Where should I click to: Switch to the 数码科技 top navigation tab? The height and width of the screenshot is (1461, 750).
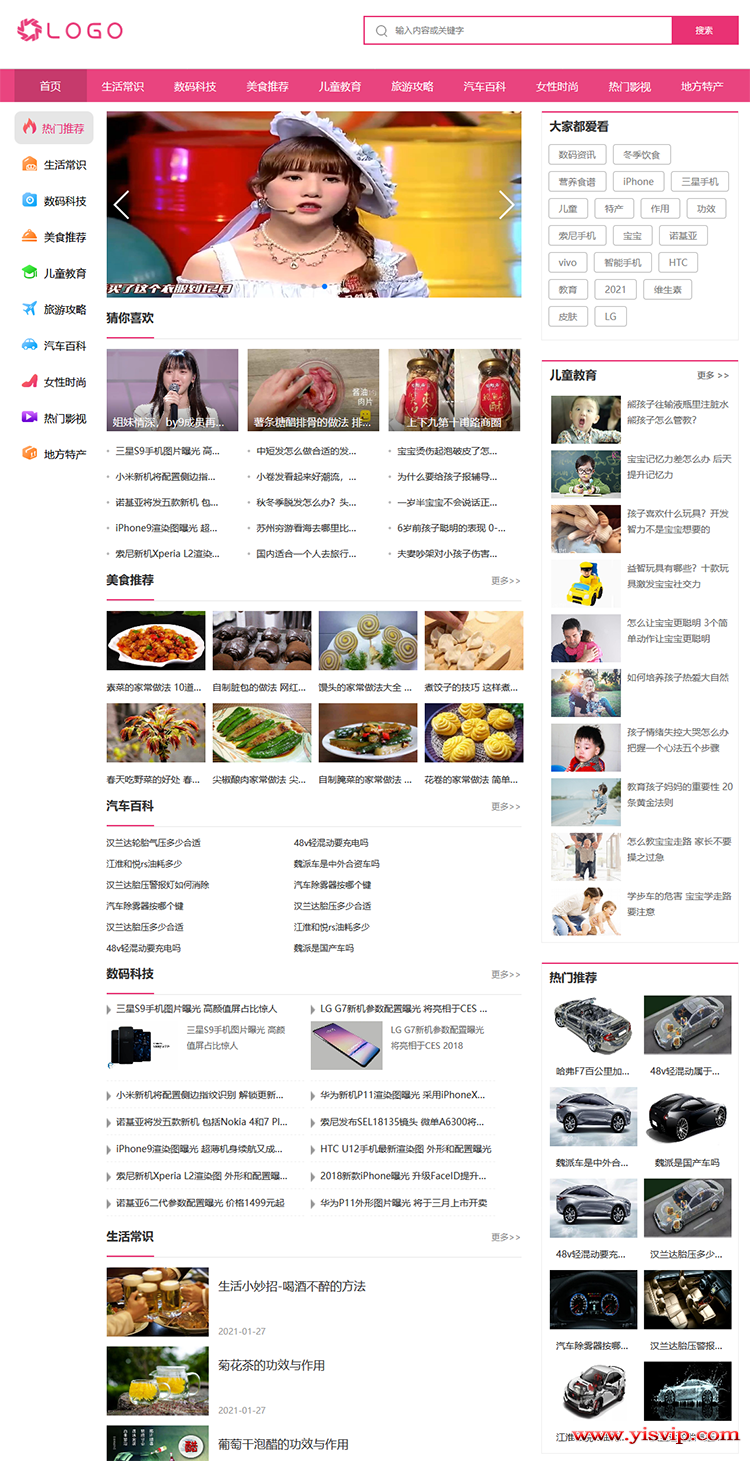[x=195, y=87]
